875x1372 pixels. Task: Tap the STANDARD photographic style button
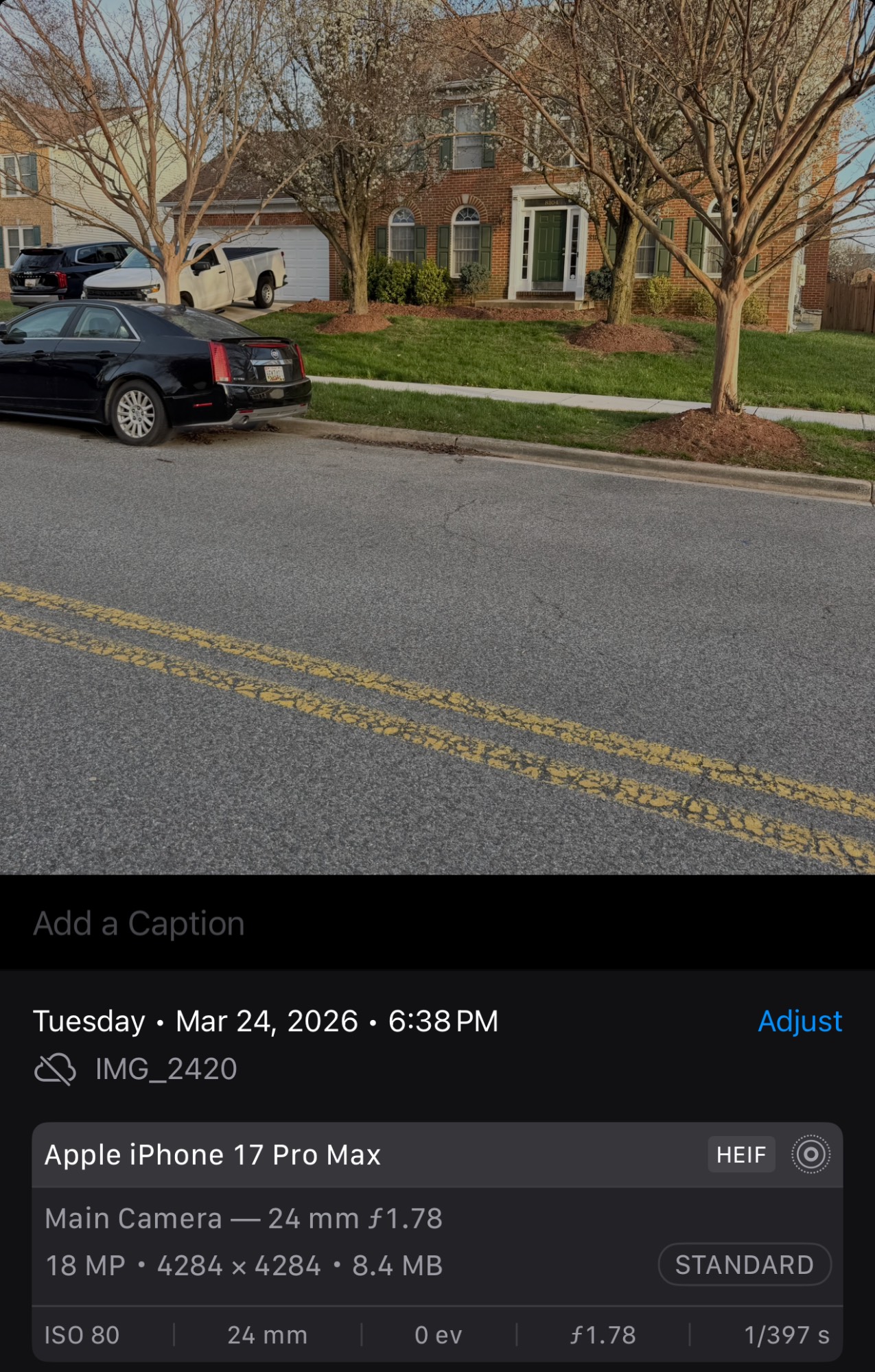pyautogui.click(x=744, y=1264)
